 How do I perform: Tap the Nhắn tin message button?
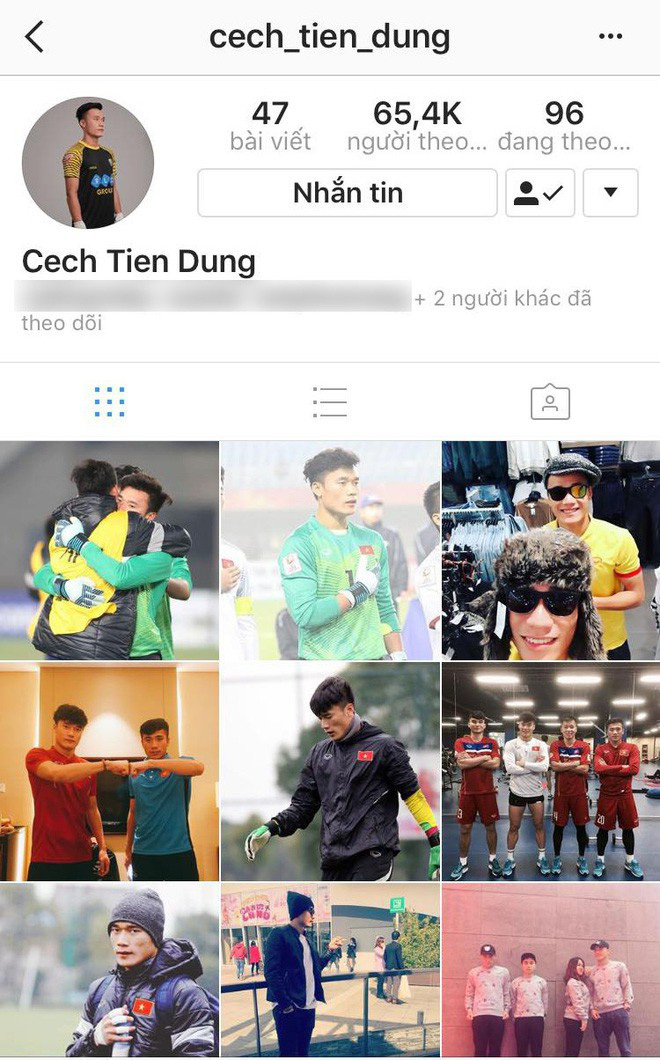[347, 193]
